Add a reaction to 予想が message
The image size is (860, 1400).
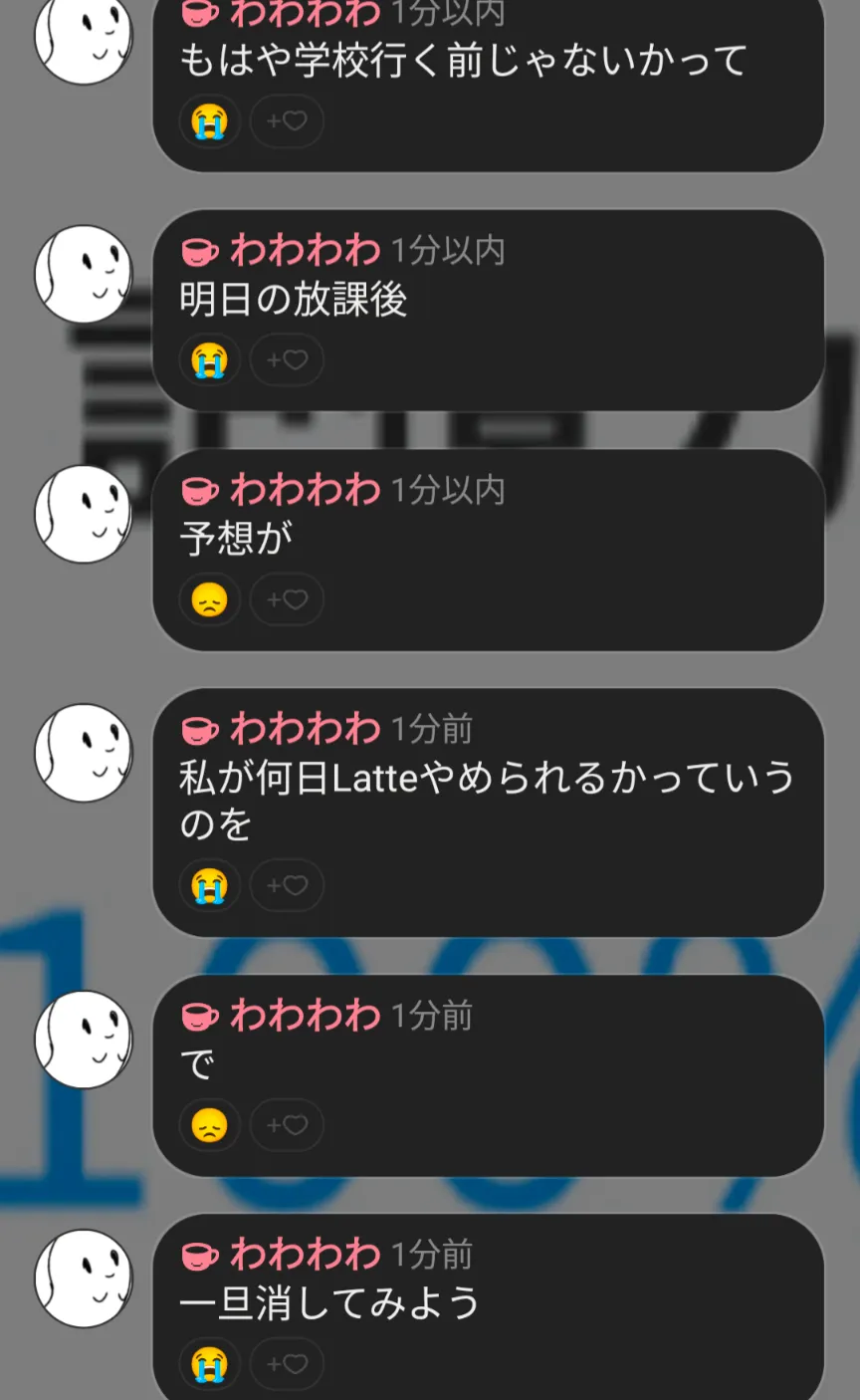point(287,599)
